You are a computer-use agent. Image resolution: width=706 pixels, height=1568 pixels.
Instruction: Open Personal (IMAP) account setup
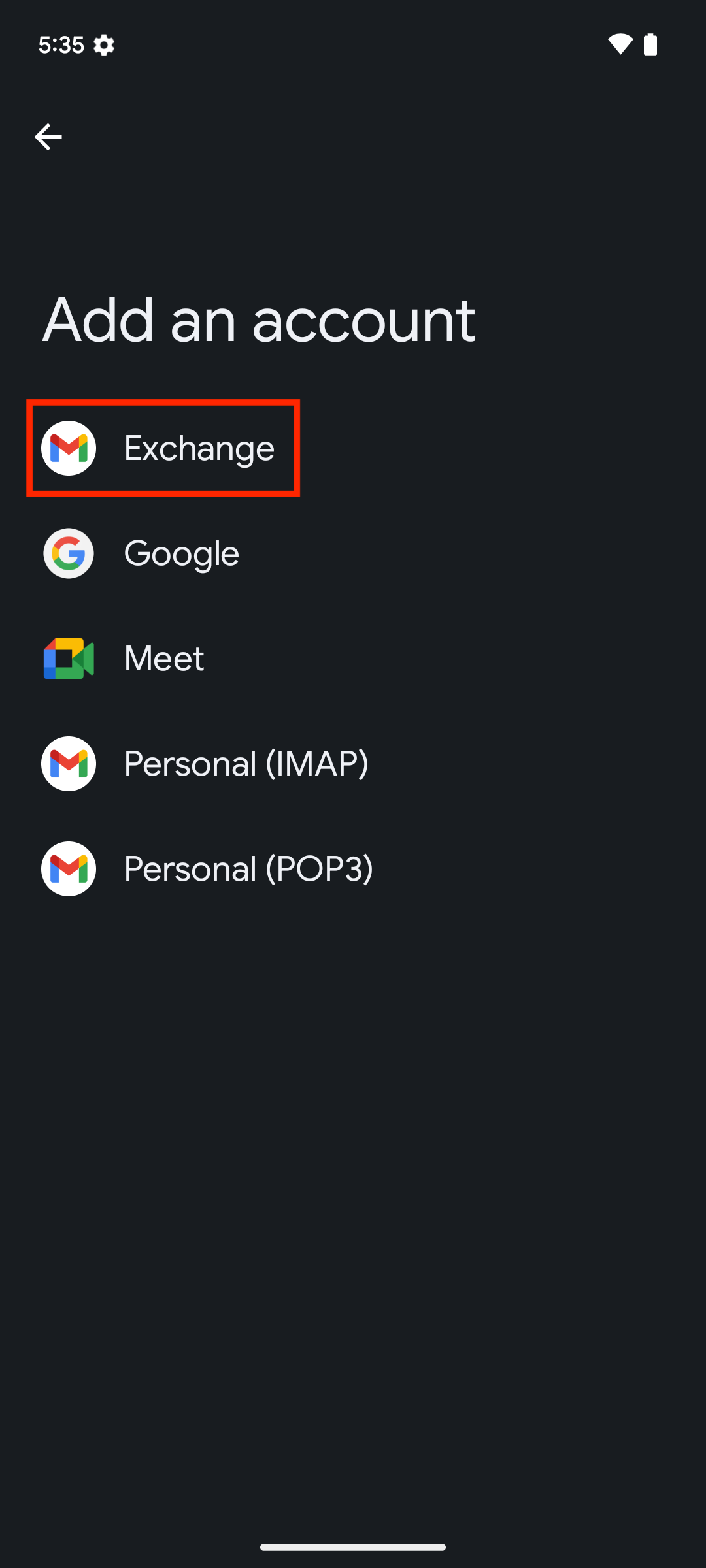tap(353, 764)
